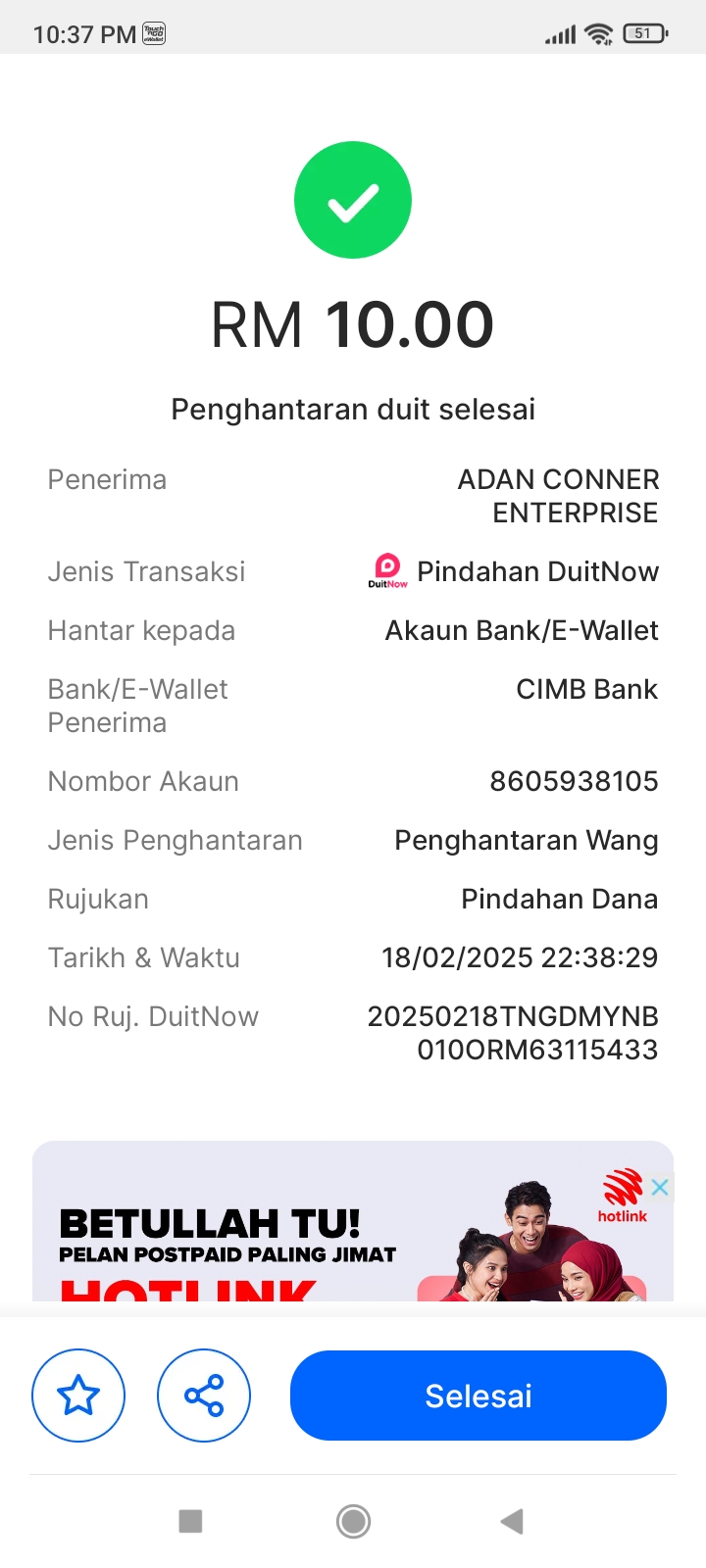Viewport: 706px width, 1568px height.
Task: Share this transaction receipt
Action: click(x=204, y=1396)
